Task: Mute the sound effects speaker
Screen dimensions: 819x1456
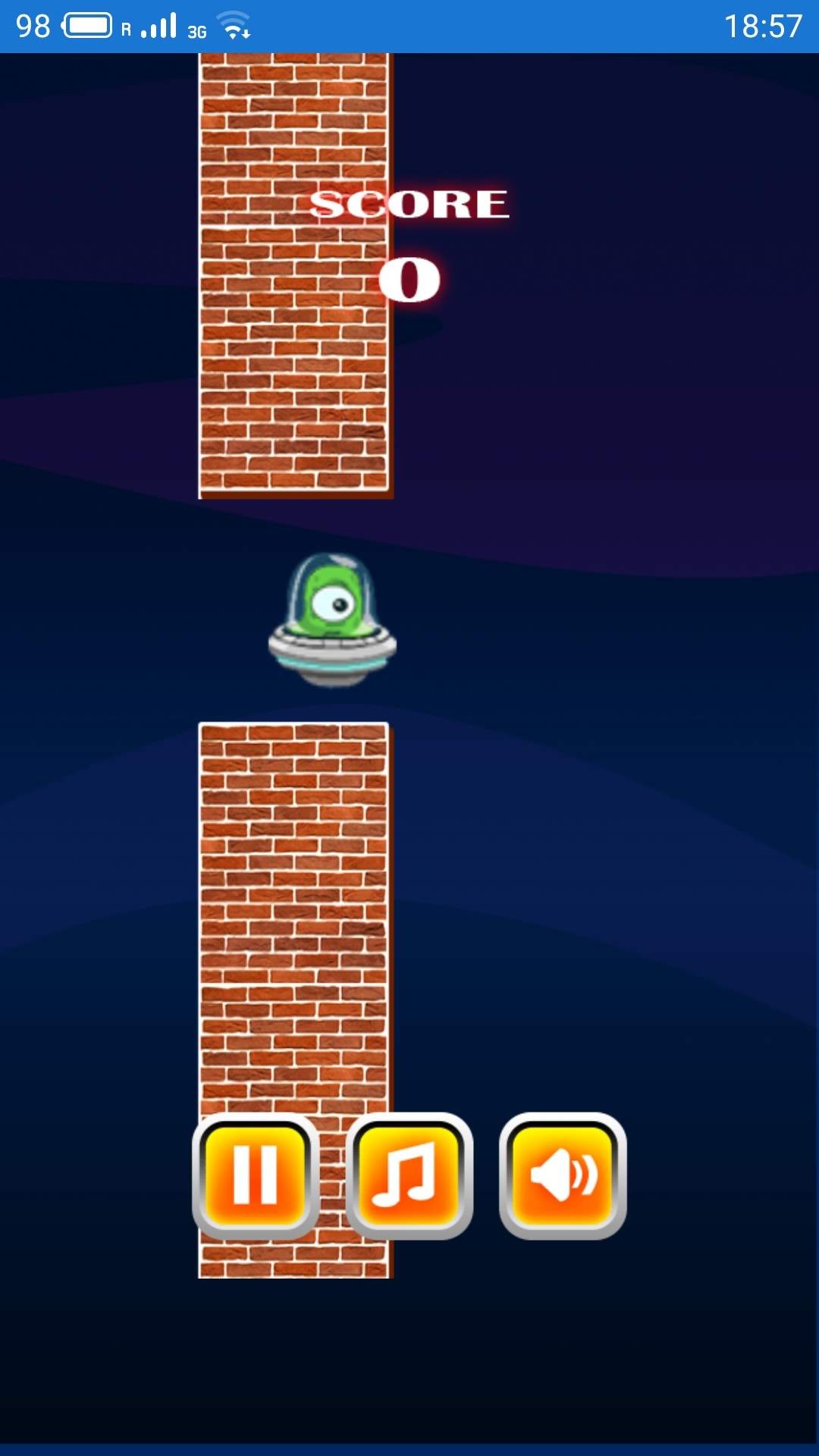Action: tap(563, 1175)
